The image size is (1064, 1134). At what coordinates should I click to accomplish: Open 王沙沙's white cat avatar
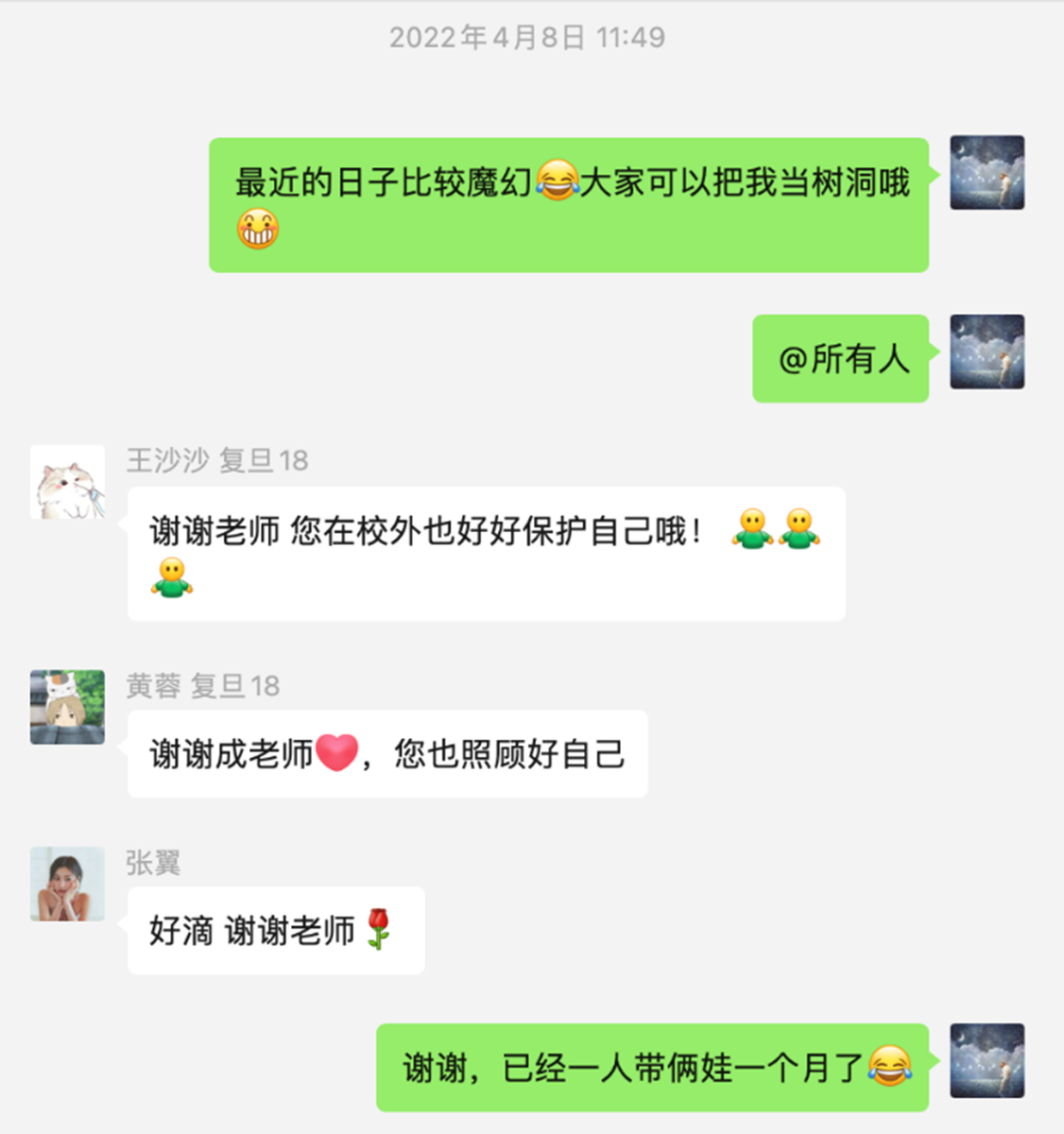click(66, 482)
